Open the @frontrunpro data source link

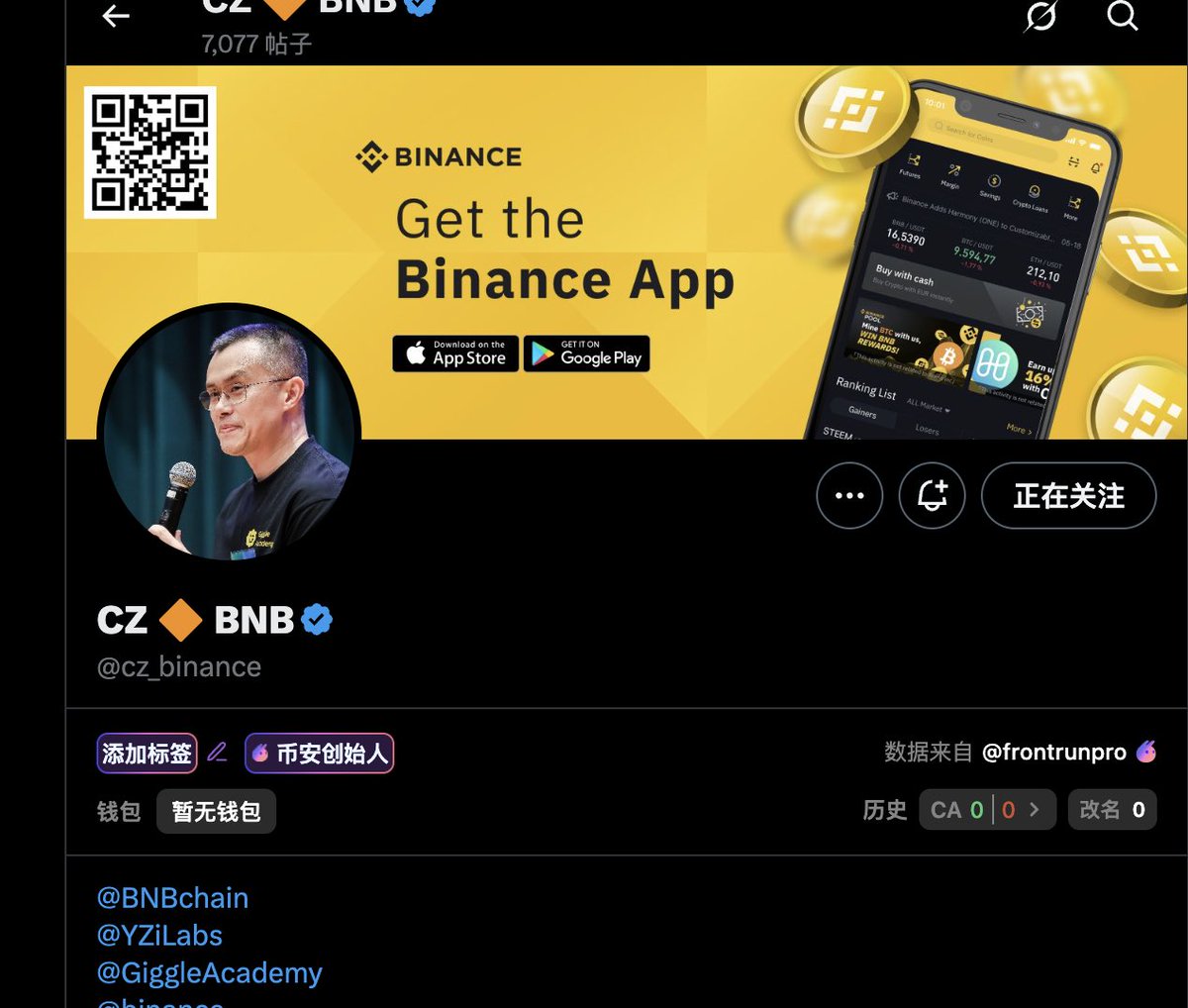coord(1053,753)
